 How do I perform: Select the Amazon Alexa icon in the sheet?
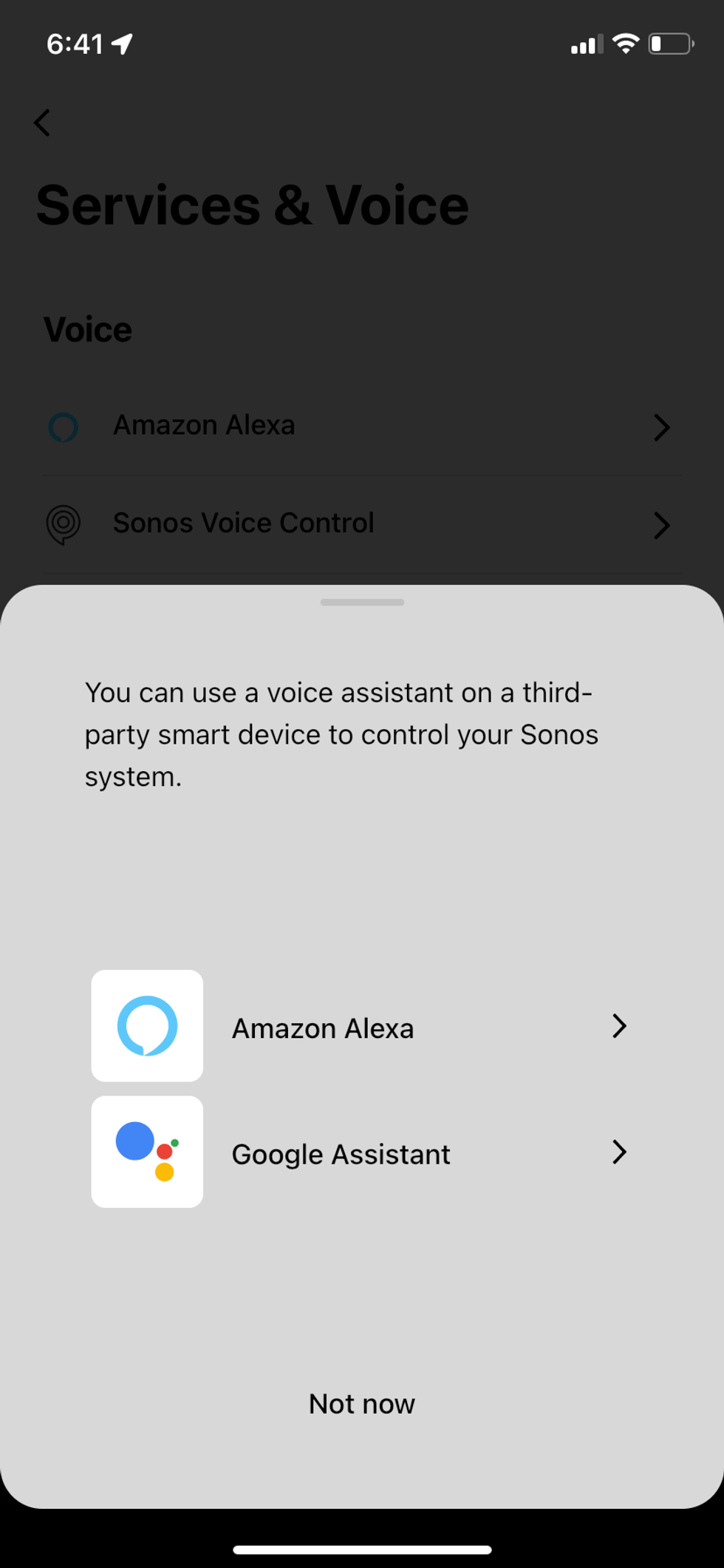point(147,1025)
